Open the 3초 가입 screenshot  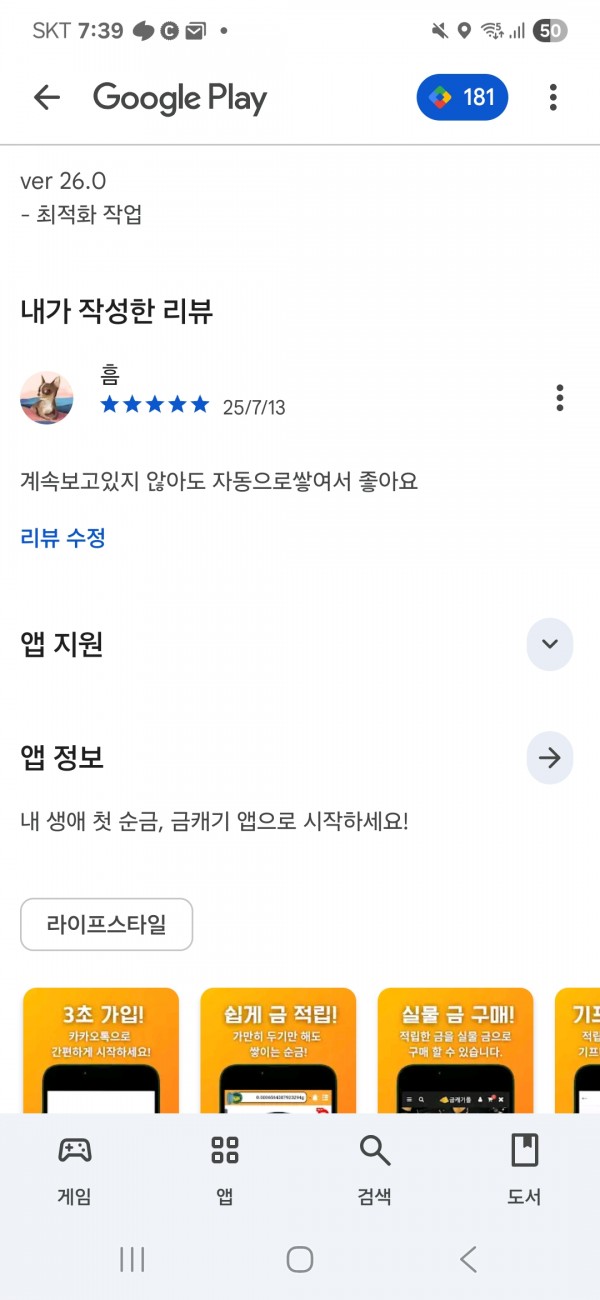[x=100, y=1050]
